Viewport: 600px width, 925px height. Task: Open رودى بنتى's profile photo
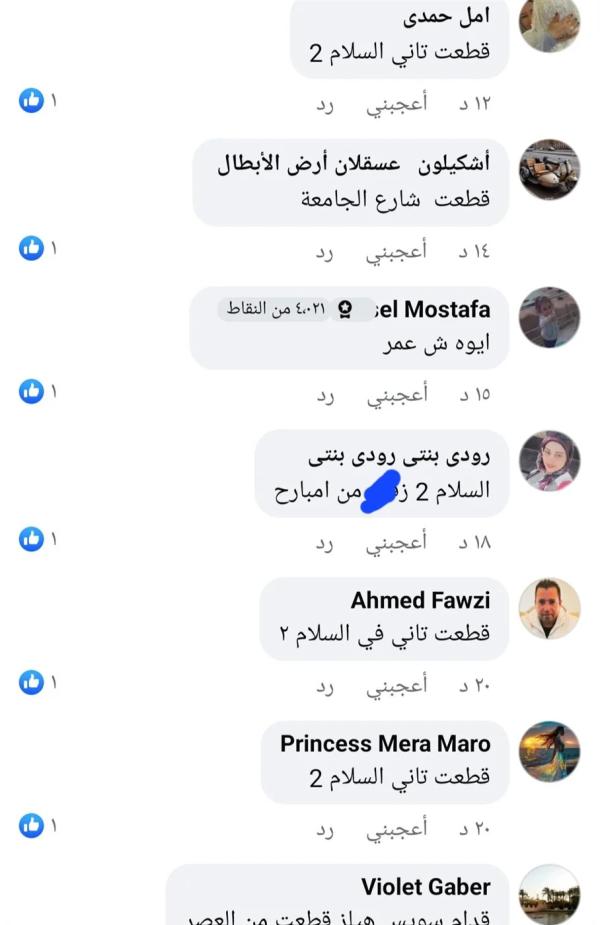[x=549, y=461]
